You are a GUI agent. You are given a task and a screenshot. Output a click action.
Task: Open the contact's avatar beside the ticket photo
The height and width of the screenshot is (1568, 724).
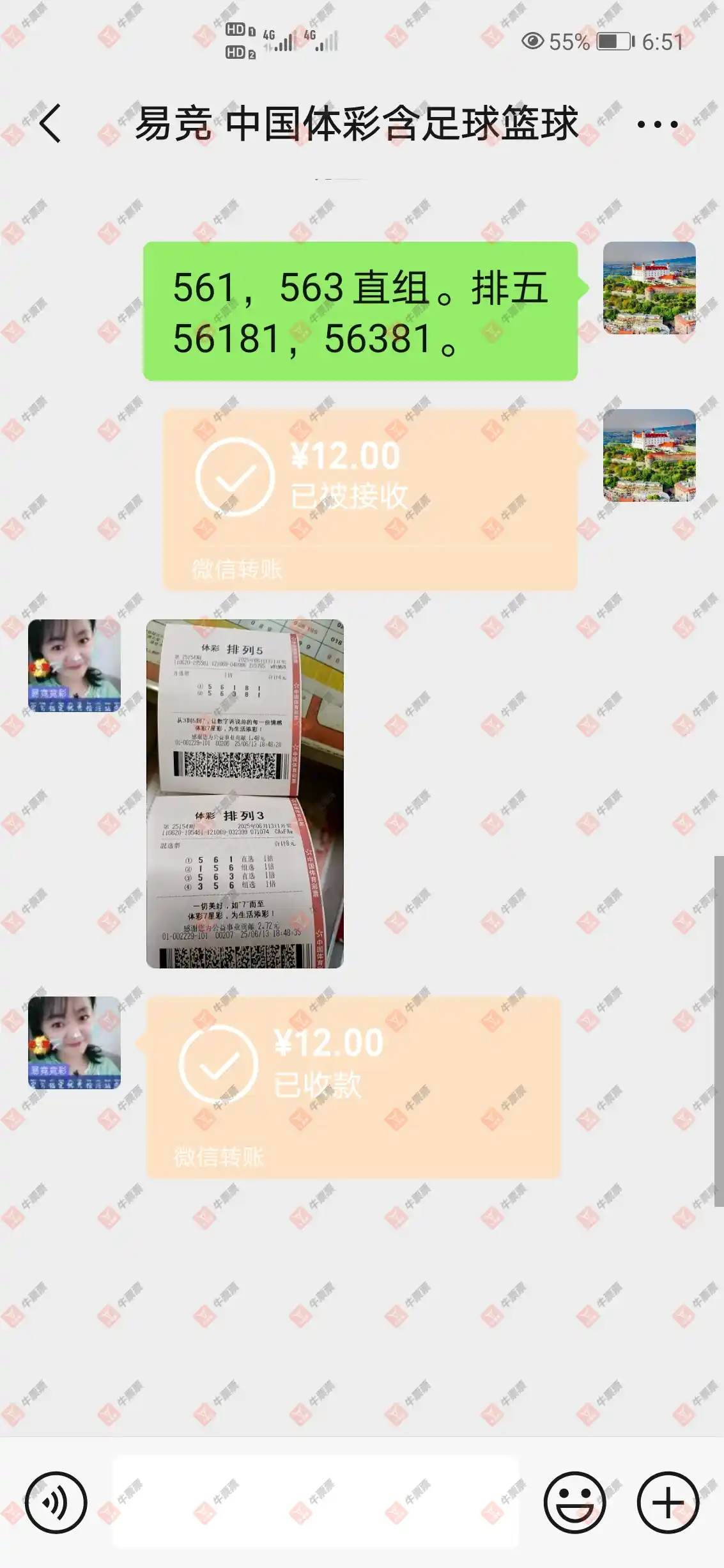(x=75, y=665)
